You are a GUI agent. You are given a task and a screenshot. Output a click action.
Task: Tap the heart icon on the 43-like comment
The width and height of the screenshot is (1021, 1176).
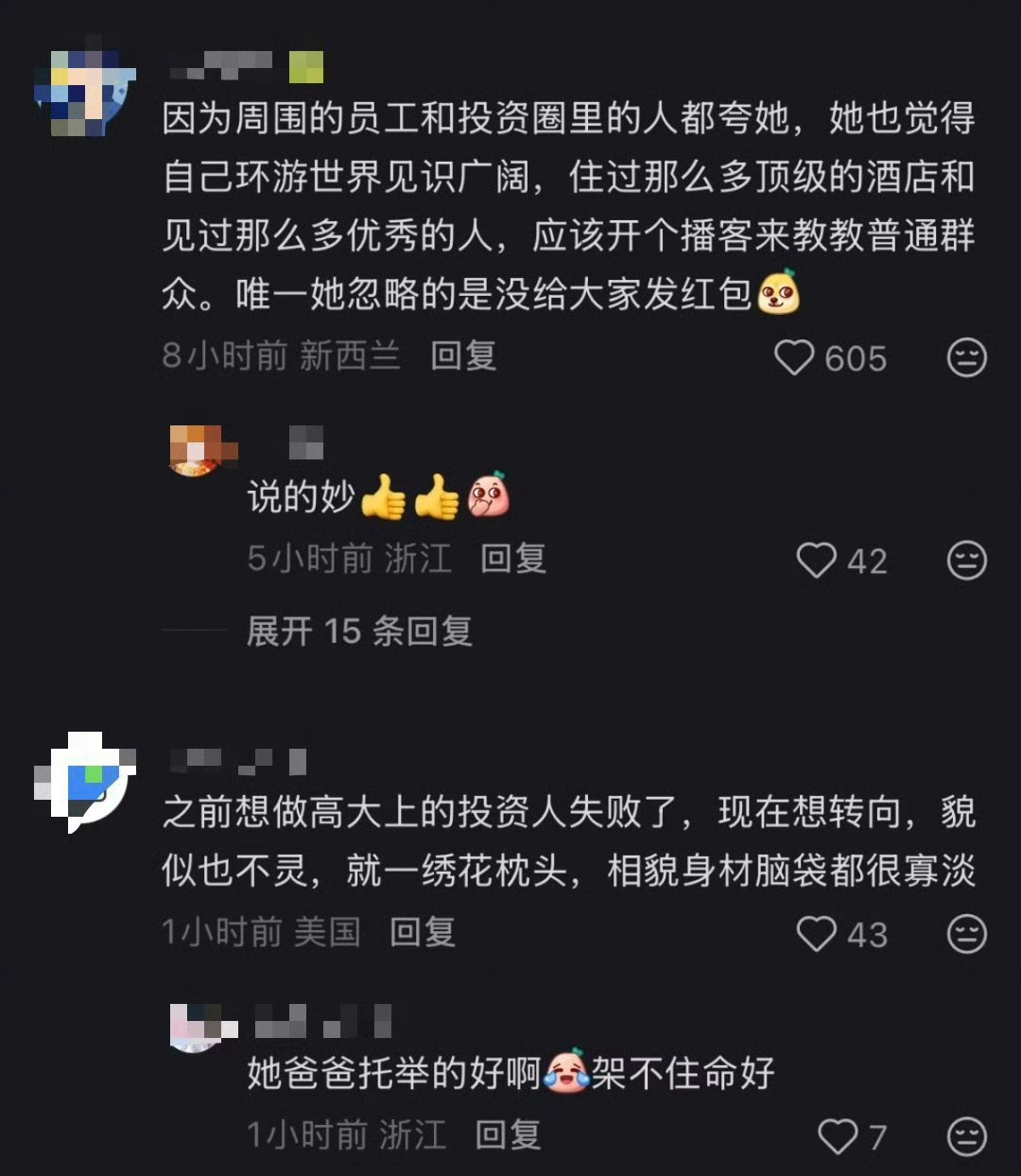pyautogui.click(x=815, y=932)
